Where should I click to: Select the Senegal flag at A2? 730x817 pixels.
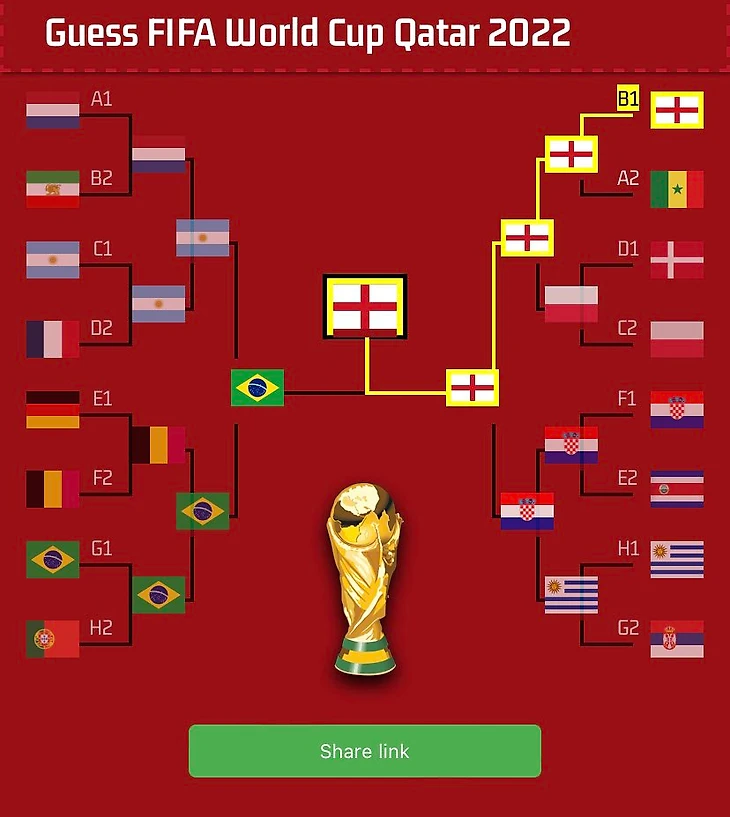677,189
